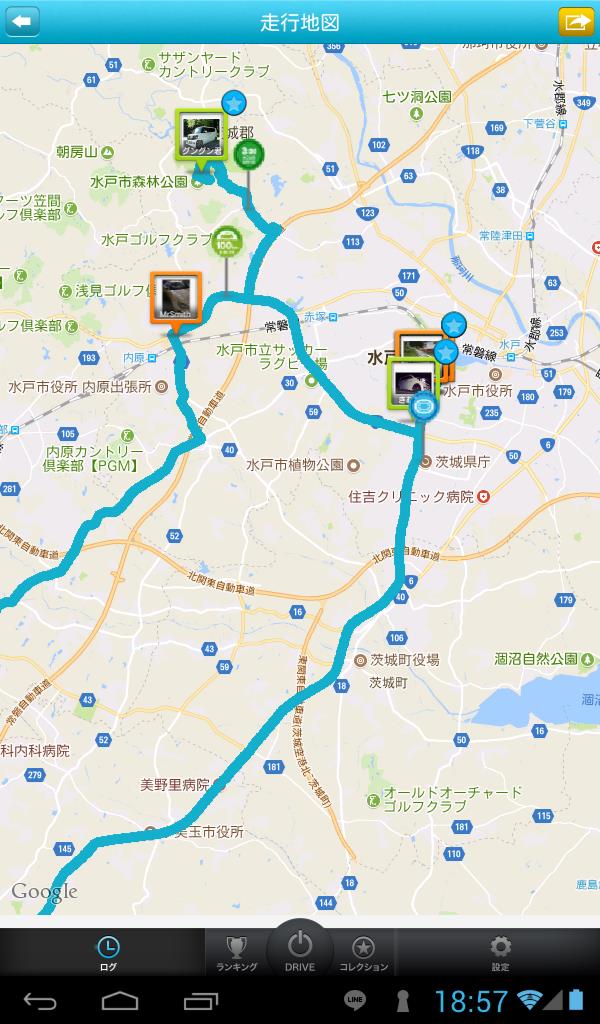Open 設定 settings tab
This screenshot has width=600, height=1024.
click(500, 953)
